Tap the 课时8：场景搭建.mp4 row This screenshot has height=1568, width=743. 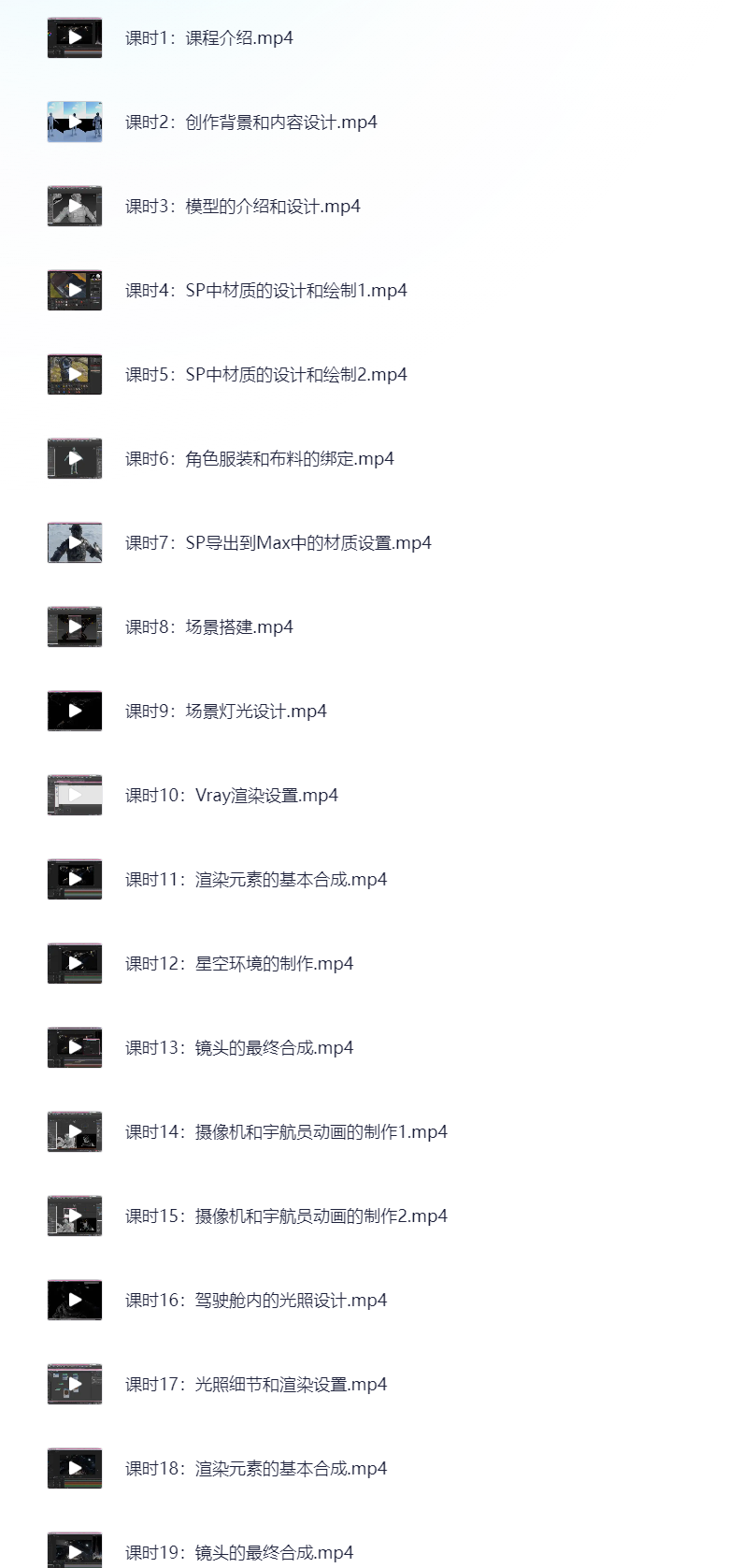pyautogui.click(x=208, y=627)
